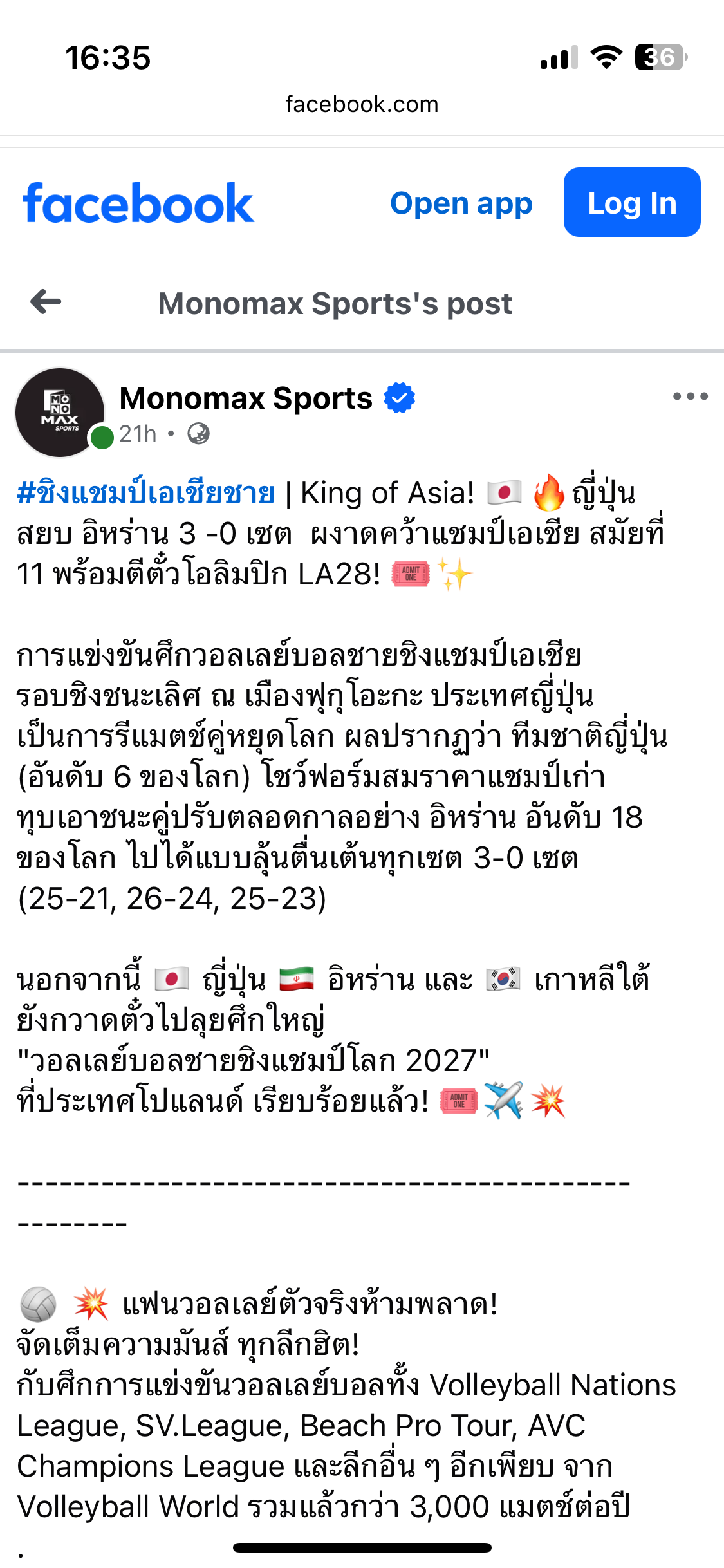Tap the facebook.com address bar

[362, 104]
